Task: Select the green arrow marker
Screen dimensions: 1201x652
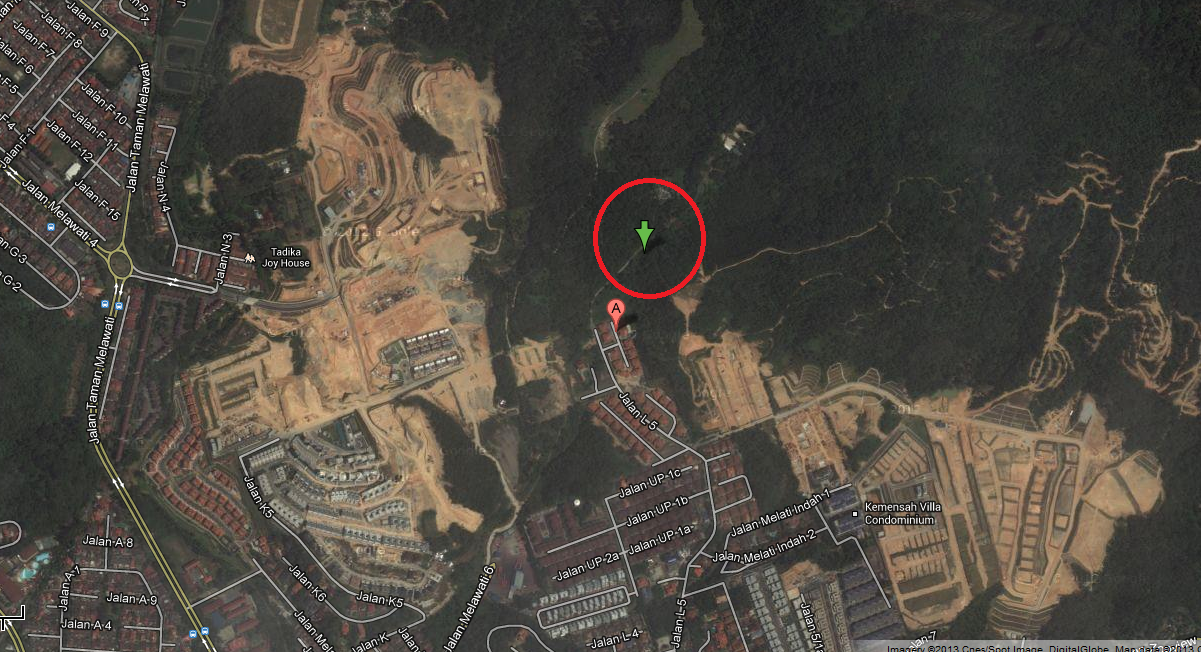Action: point(645,235)
